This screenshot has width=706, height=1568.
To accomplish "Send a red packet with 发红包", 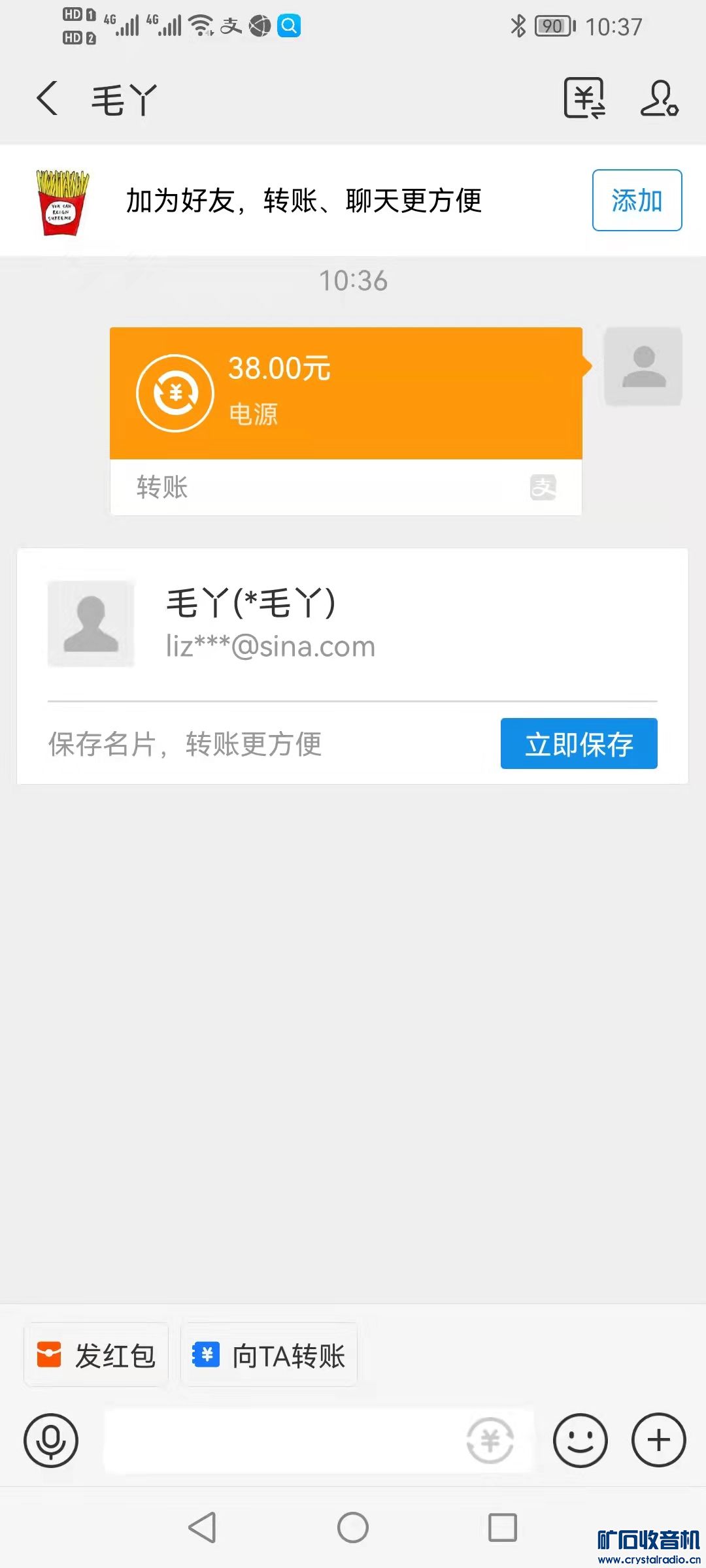I will pyautogui.click(x=97, y=1355).
